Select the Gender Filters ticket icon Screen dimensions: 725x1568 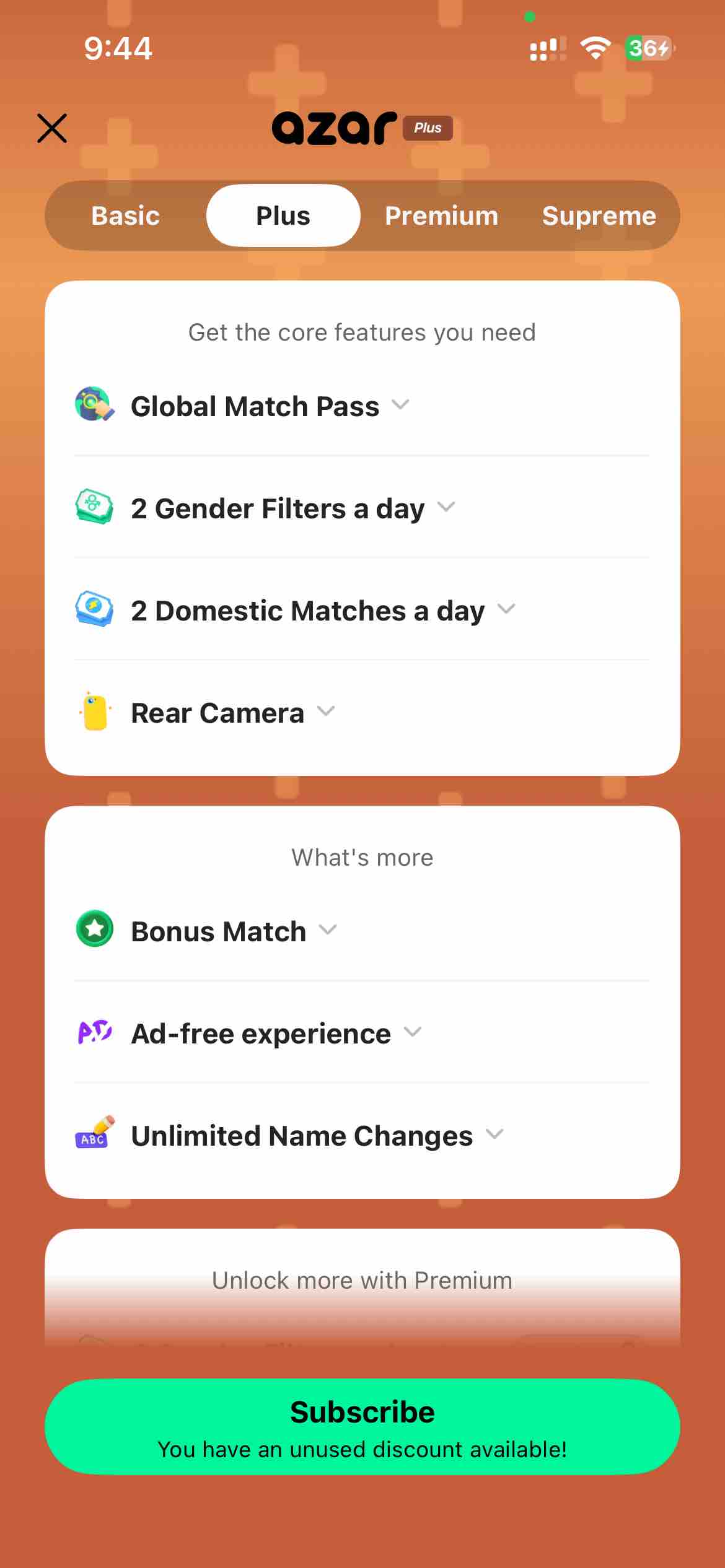94,508
